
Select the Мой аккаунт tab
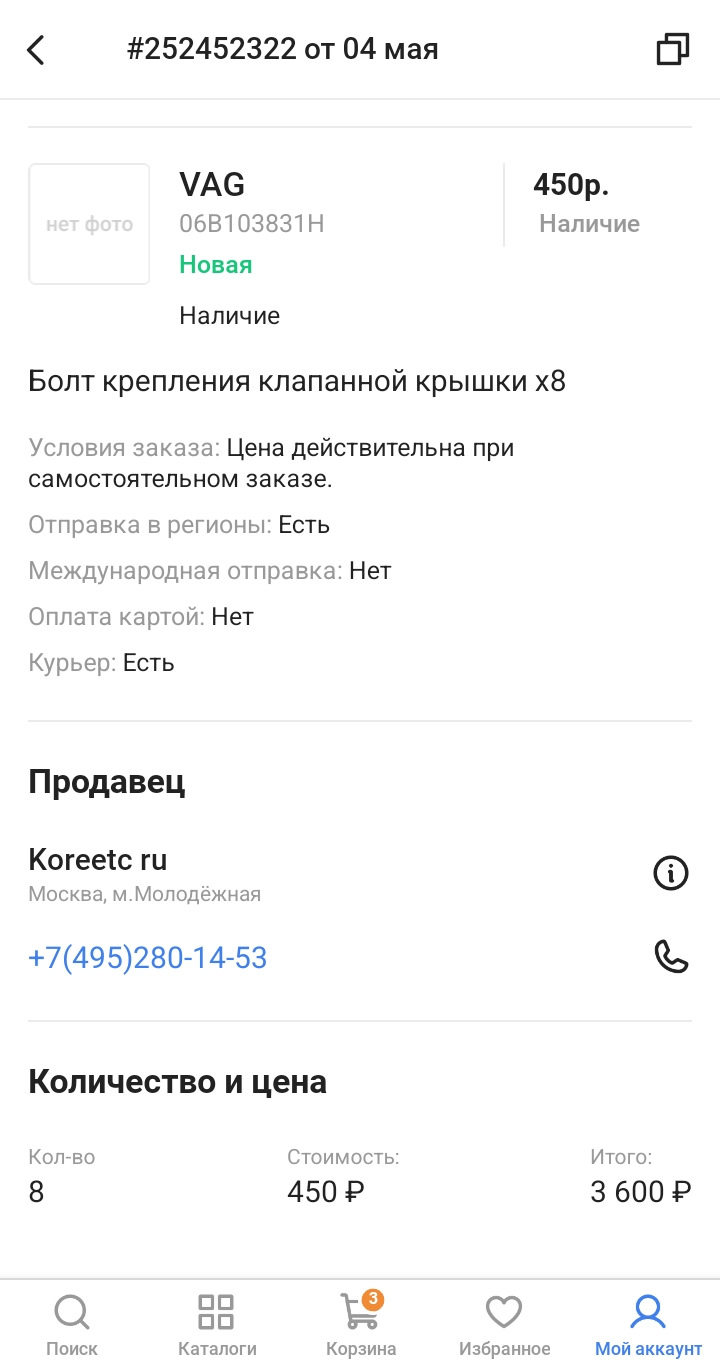pos(646,1320)
